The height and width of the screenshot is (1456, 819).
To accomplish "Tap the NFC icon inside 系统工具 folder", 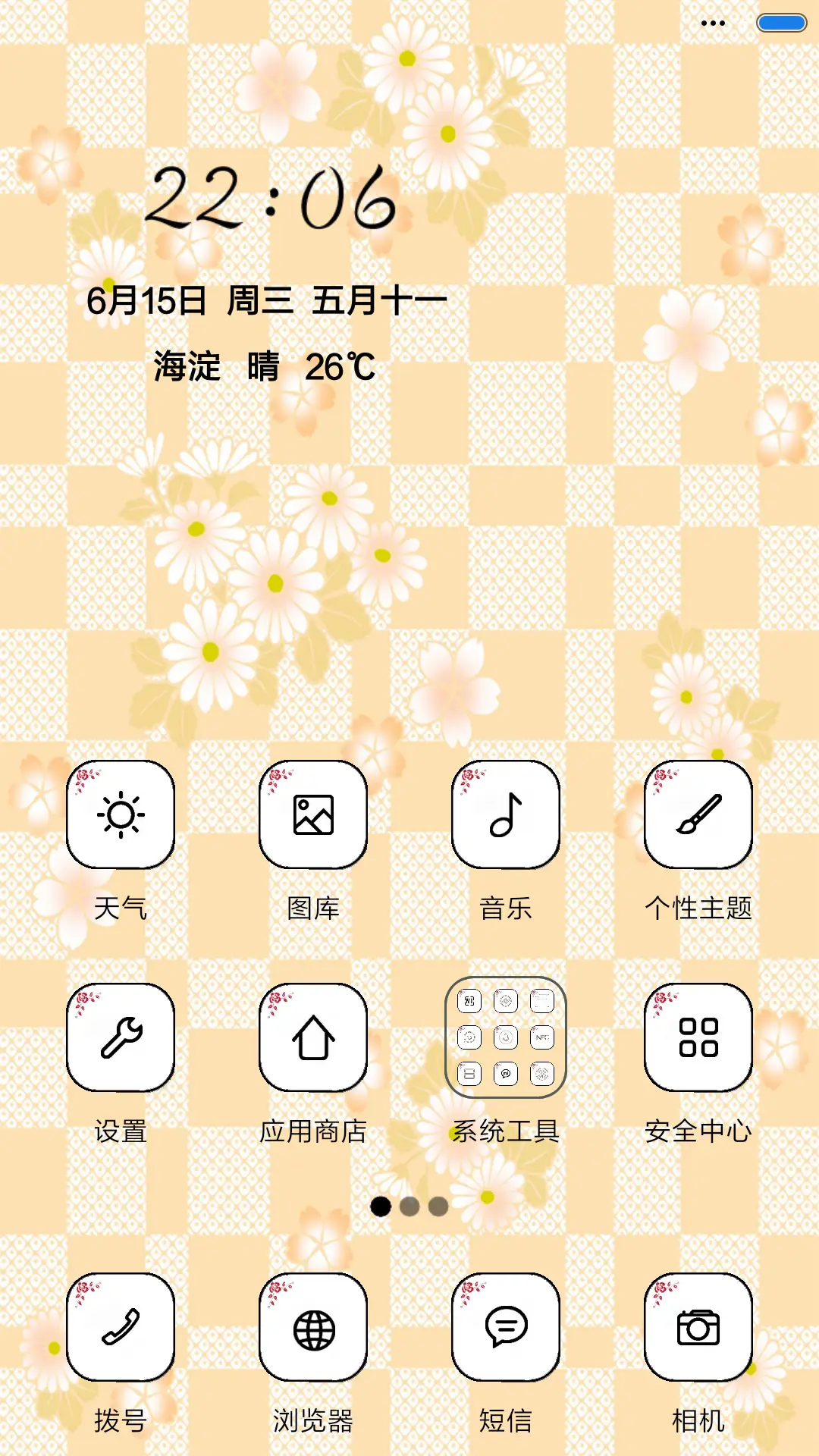I will (x=542, y=1037).
